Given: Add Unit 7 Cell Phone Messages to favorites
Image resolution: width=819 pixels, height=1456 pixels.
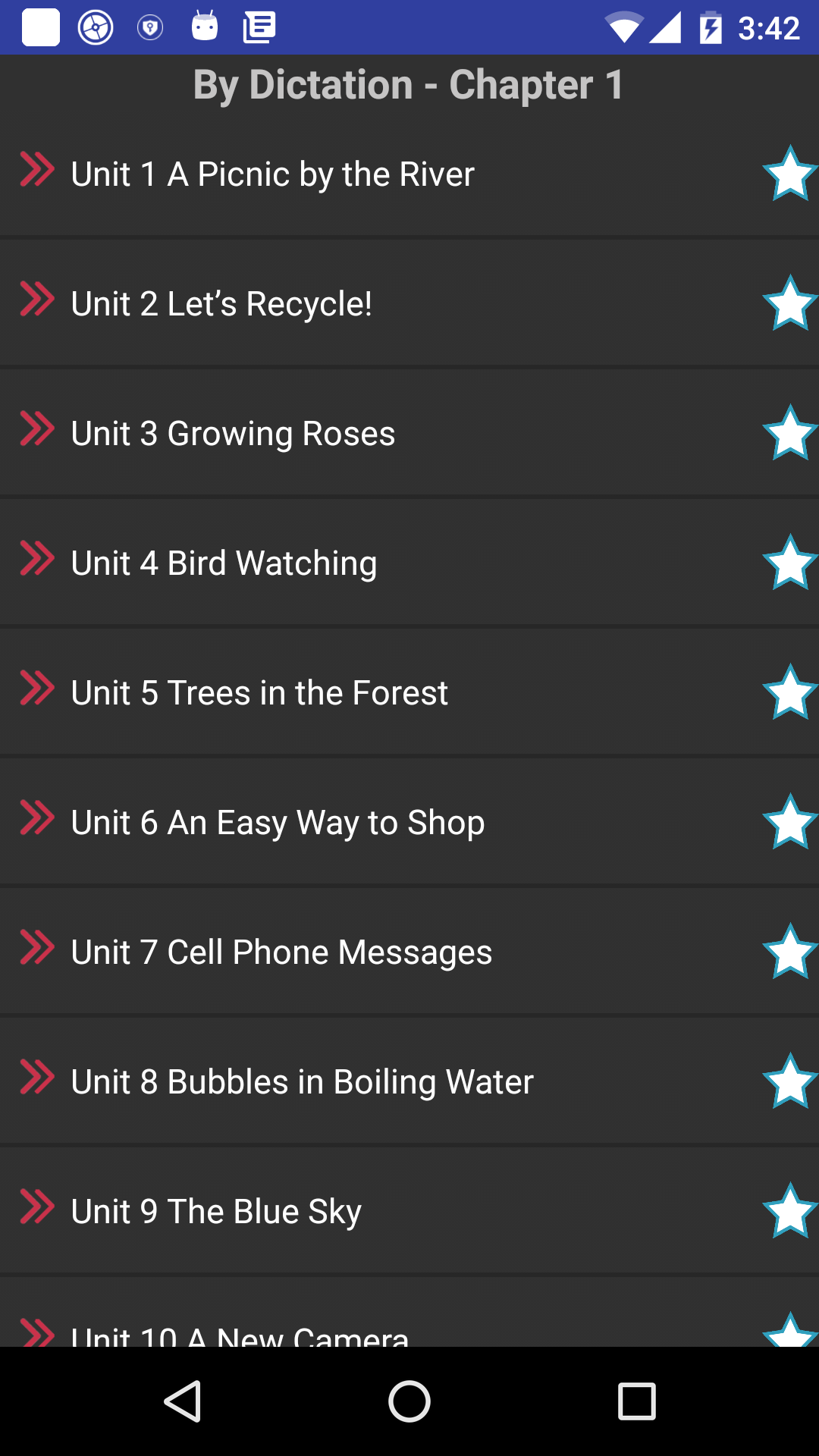Looking at the screenshot, I should click(789, 952).
